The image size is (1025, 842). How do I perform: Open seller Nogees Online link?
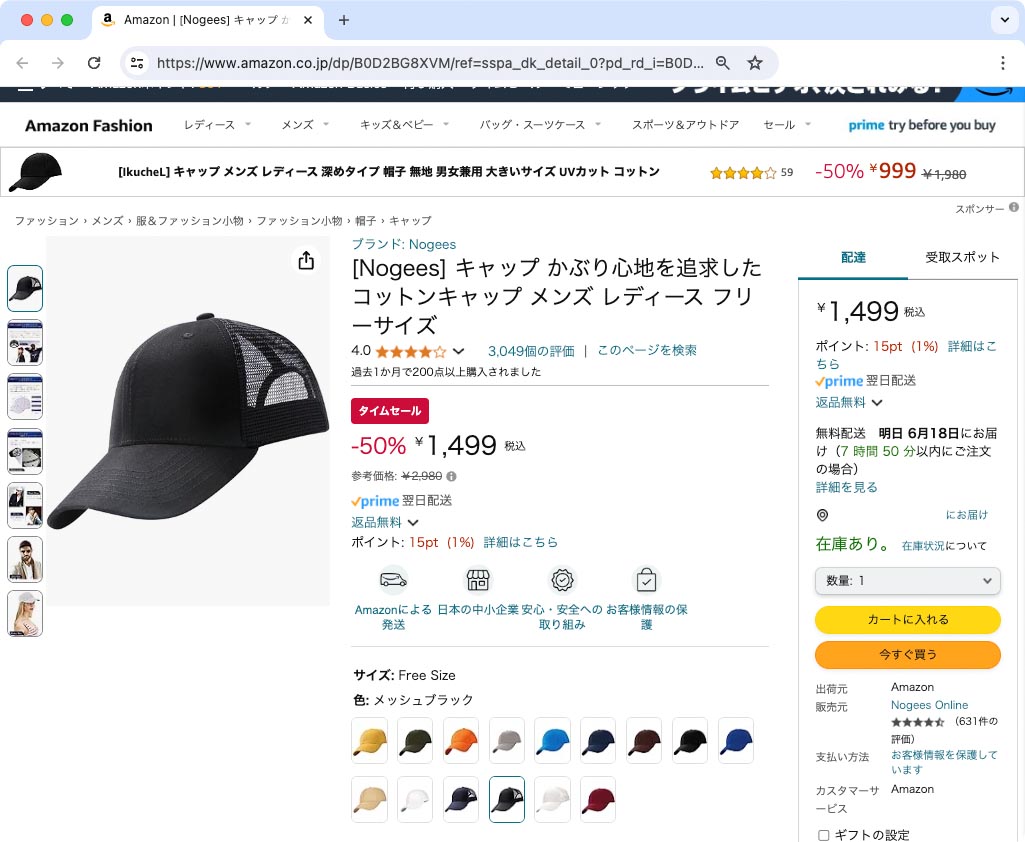tap(929, 705)
